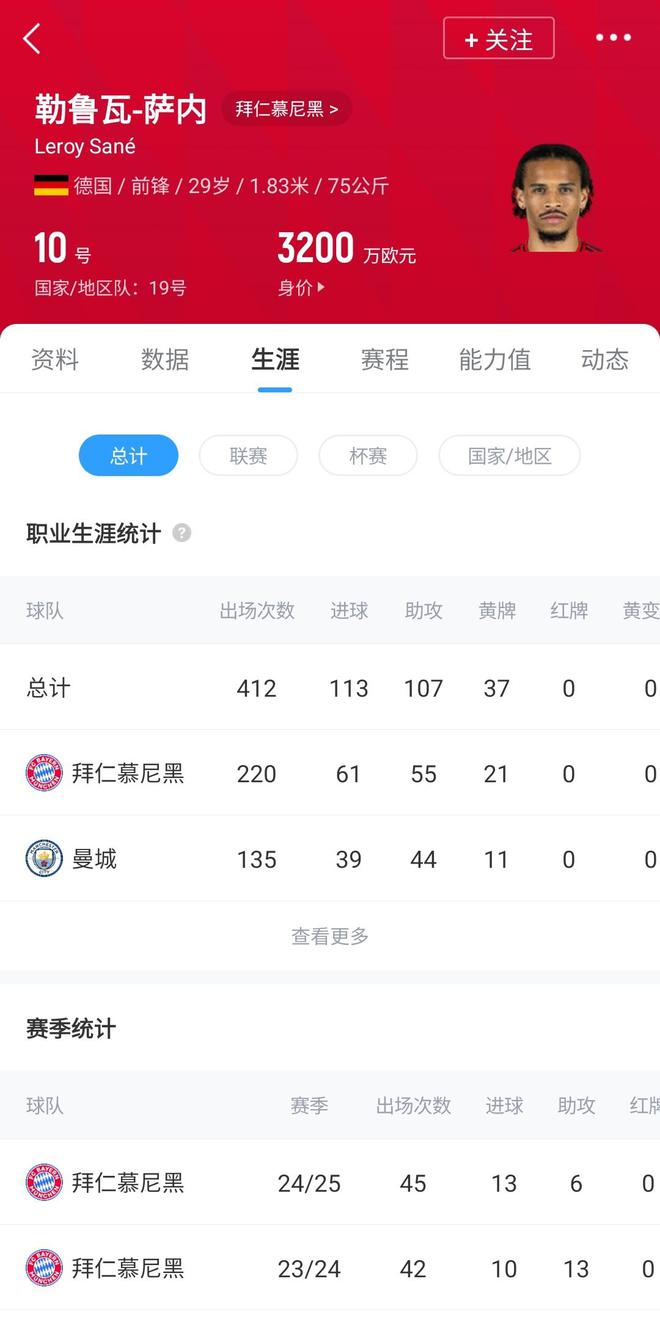Open the 动态 tab

point(604,359)
